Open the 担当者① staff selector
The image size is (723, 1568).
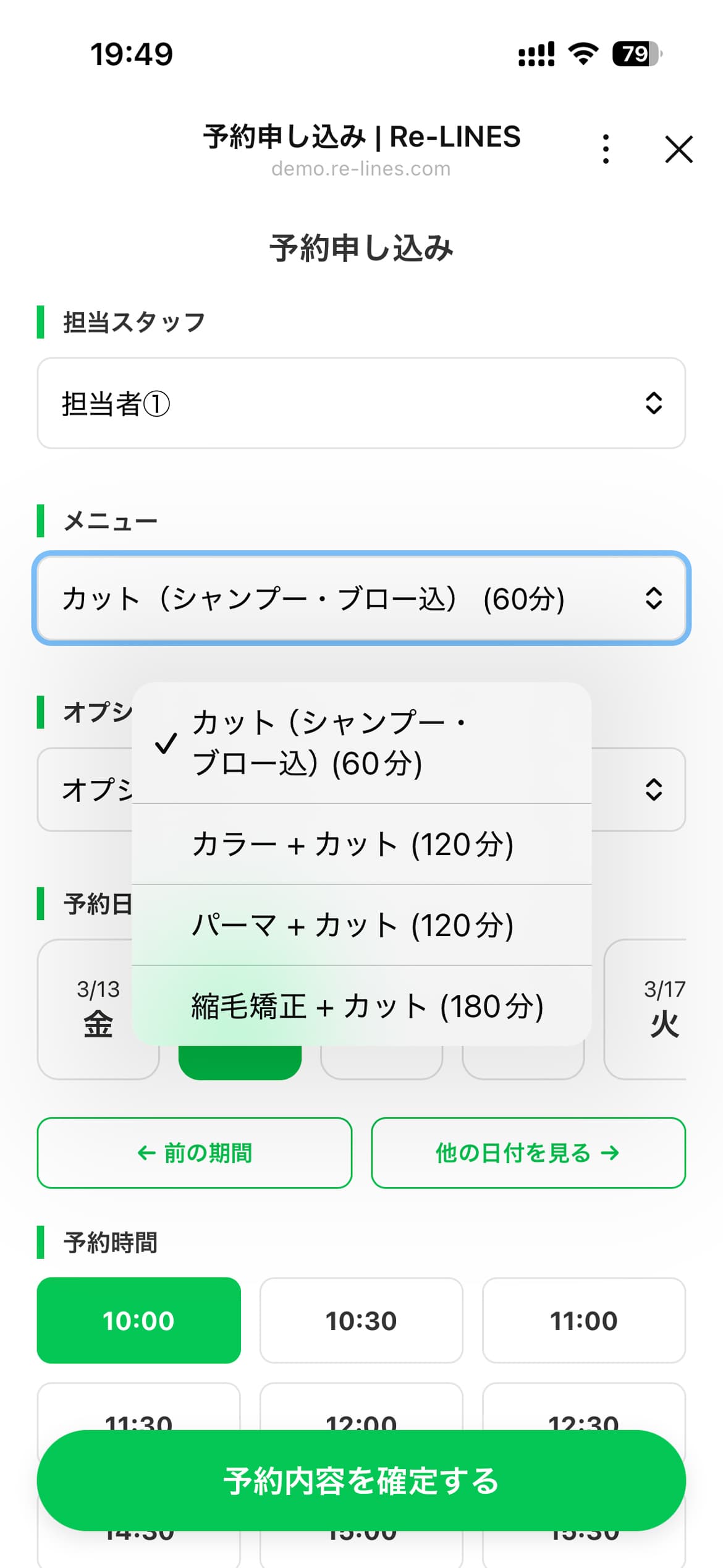(361, 404)
